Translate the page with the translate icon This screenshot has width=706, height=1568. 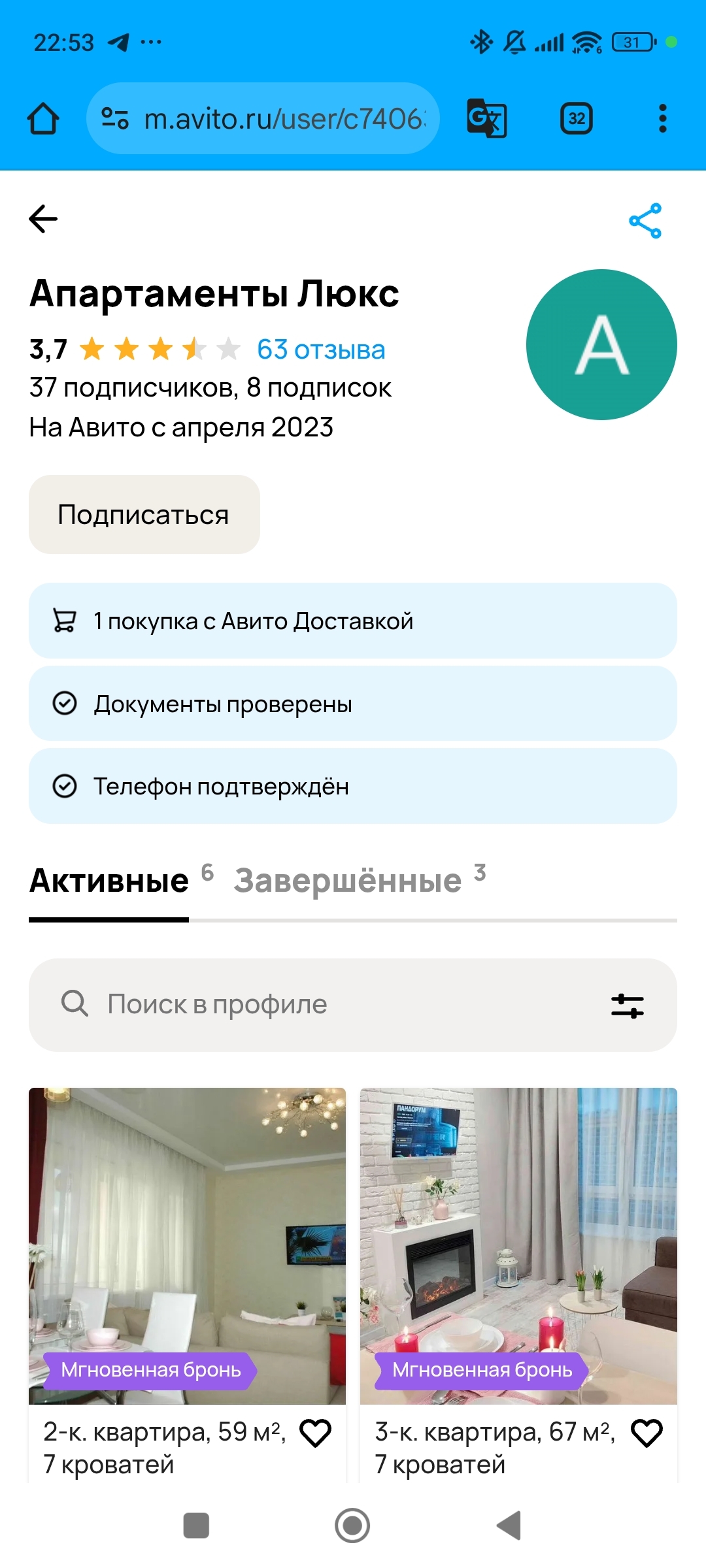pos(487,118)
